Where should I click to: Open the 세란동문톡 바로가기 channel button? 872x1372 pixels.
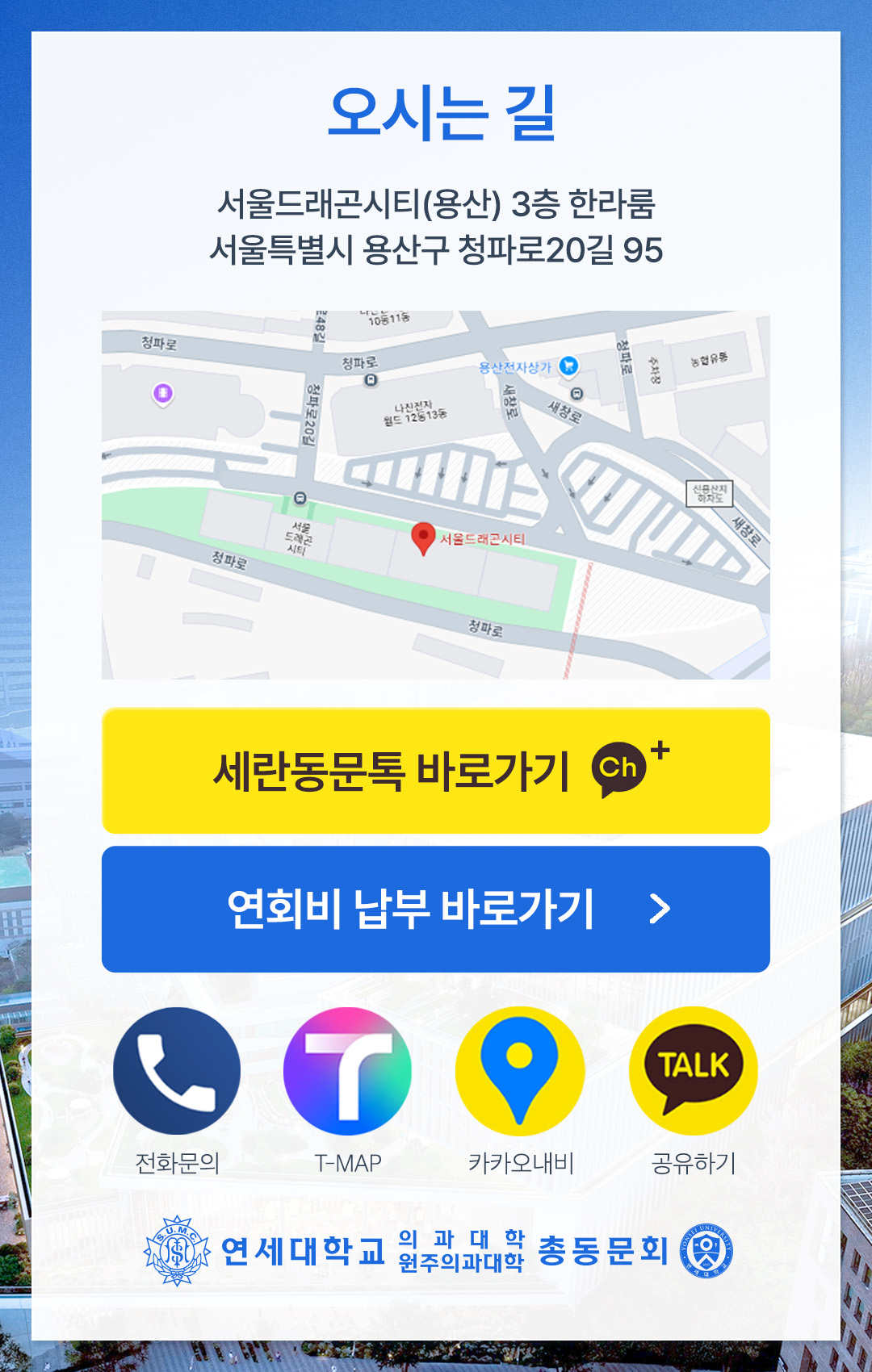coord(436,771)
